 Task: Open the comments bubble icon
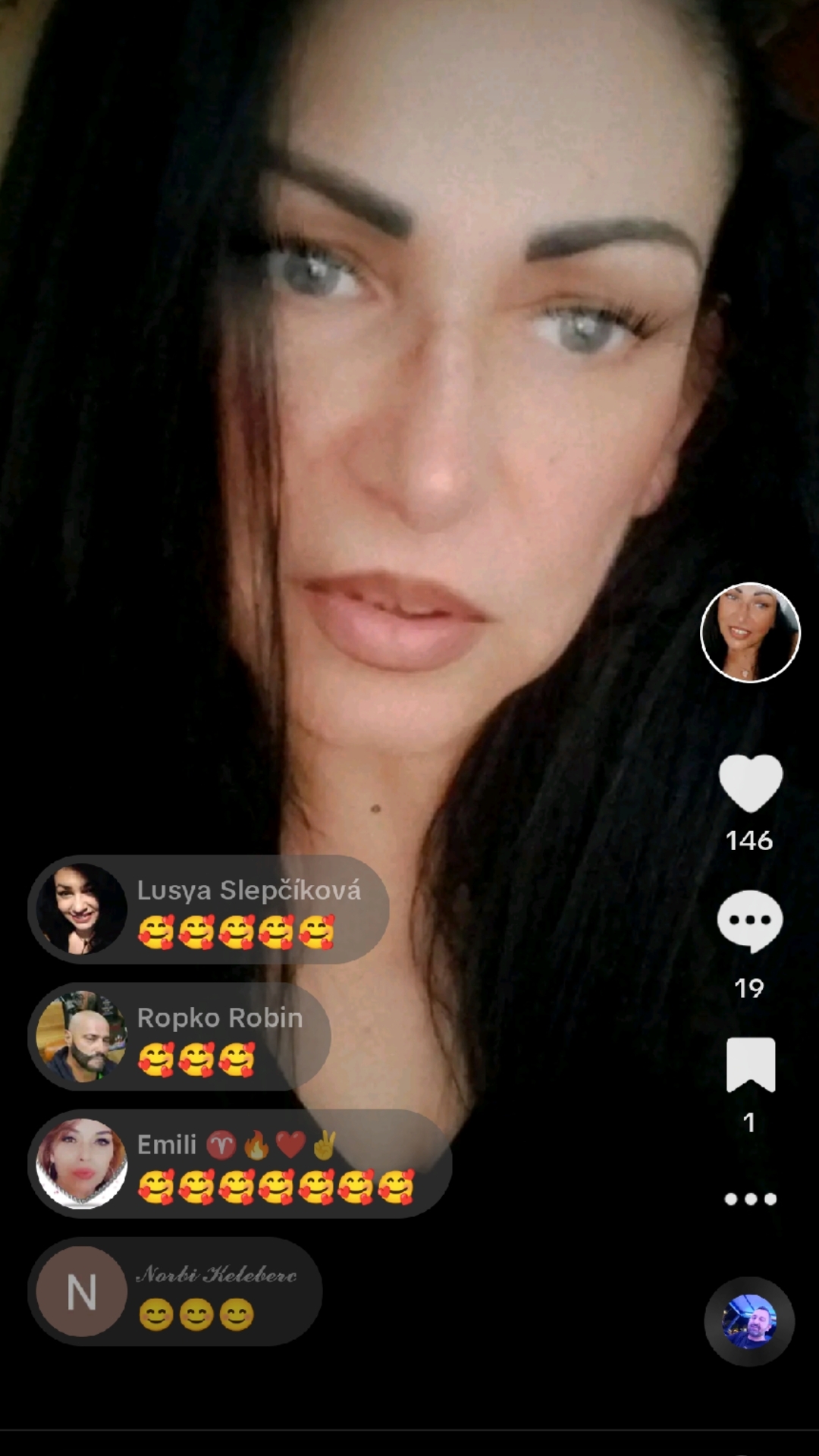point(750,921)
